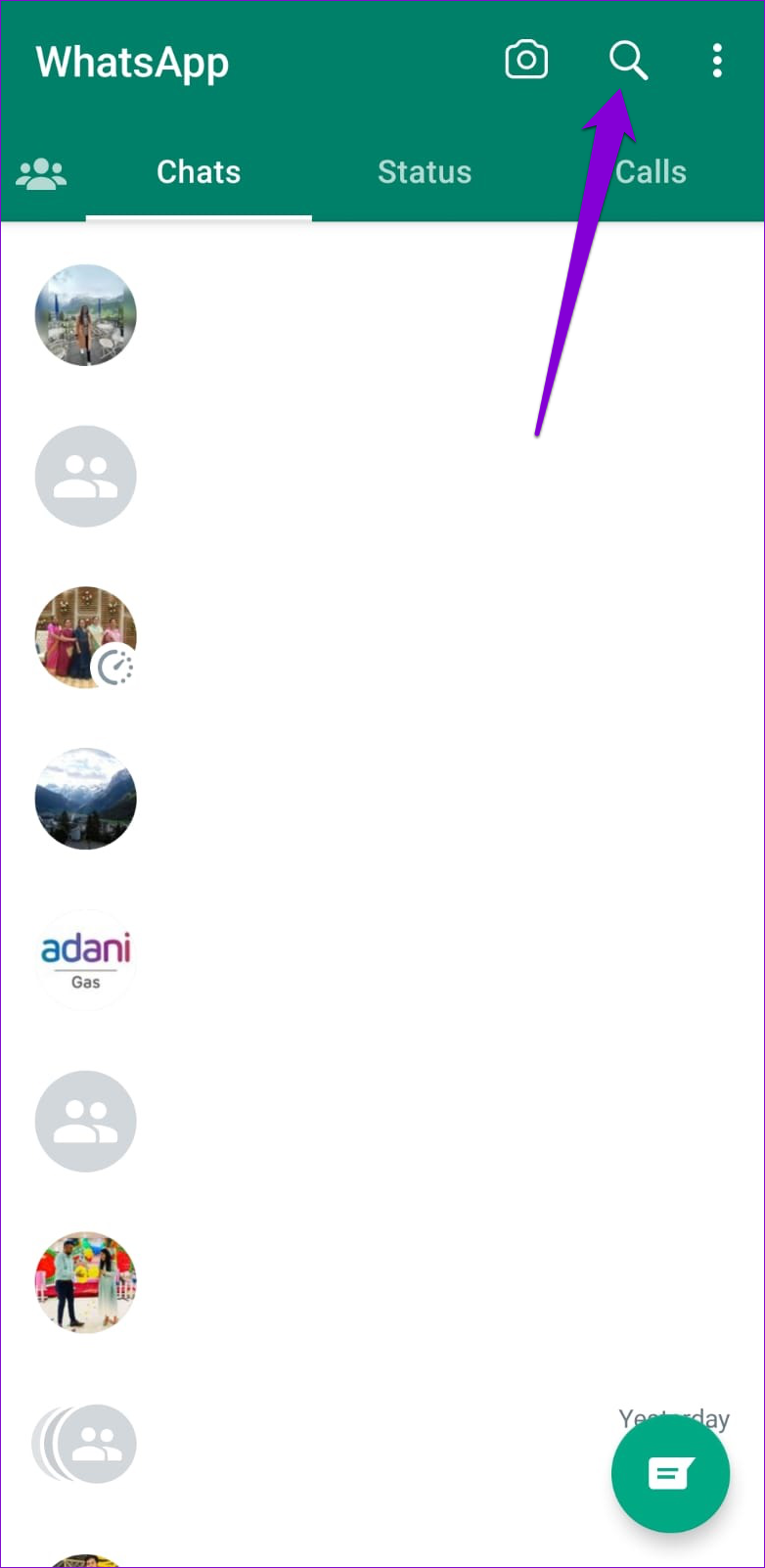Viewport: 765px width, 1568px height.
Task: Switch to the Status tab
Action: pyautogui.click(x=425, y=172)
